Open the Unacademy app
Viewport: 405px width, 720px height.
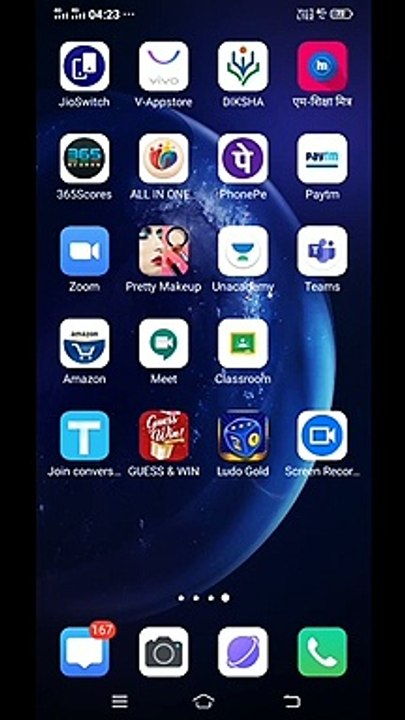click(243, 251)
